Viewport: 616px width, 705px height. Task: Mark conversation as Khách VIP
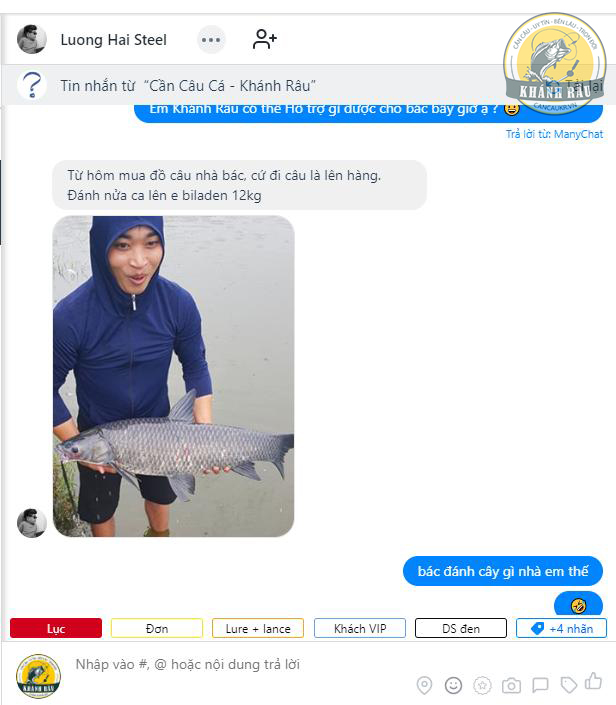point(359,628)
